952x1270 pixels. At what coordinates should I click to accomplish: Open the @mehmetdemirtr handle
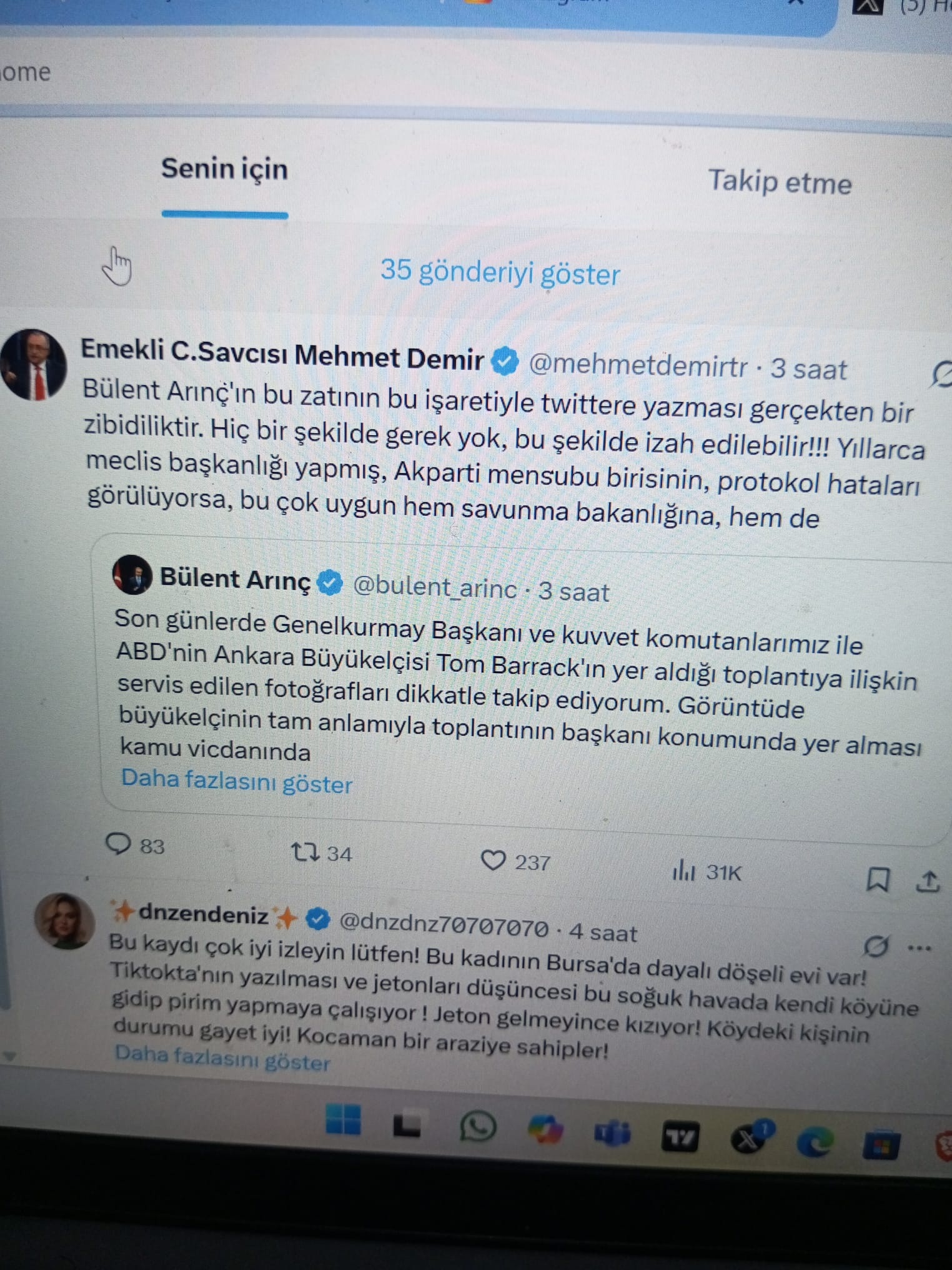(x=638, y=365)
